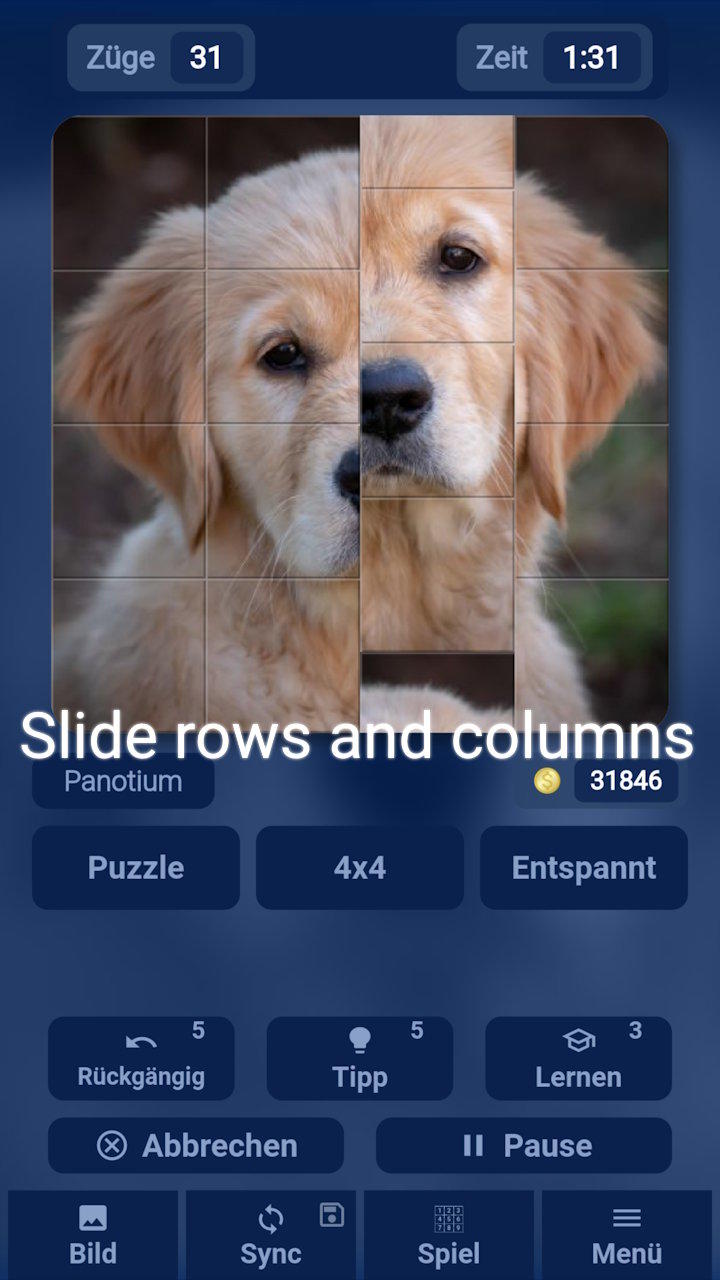Viewport: 720px width, 1280px height.
Task: Pause the puzzle timer
Action: click(523, 1145)
